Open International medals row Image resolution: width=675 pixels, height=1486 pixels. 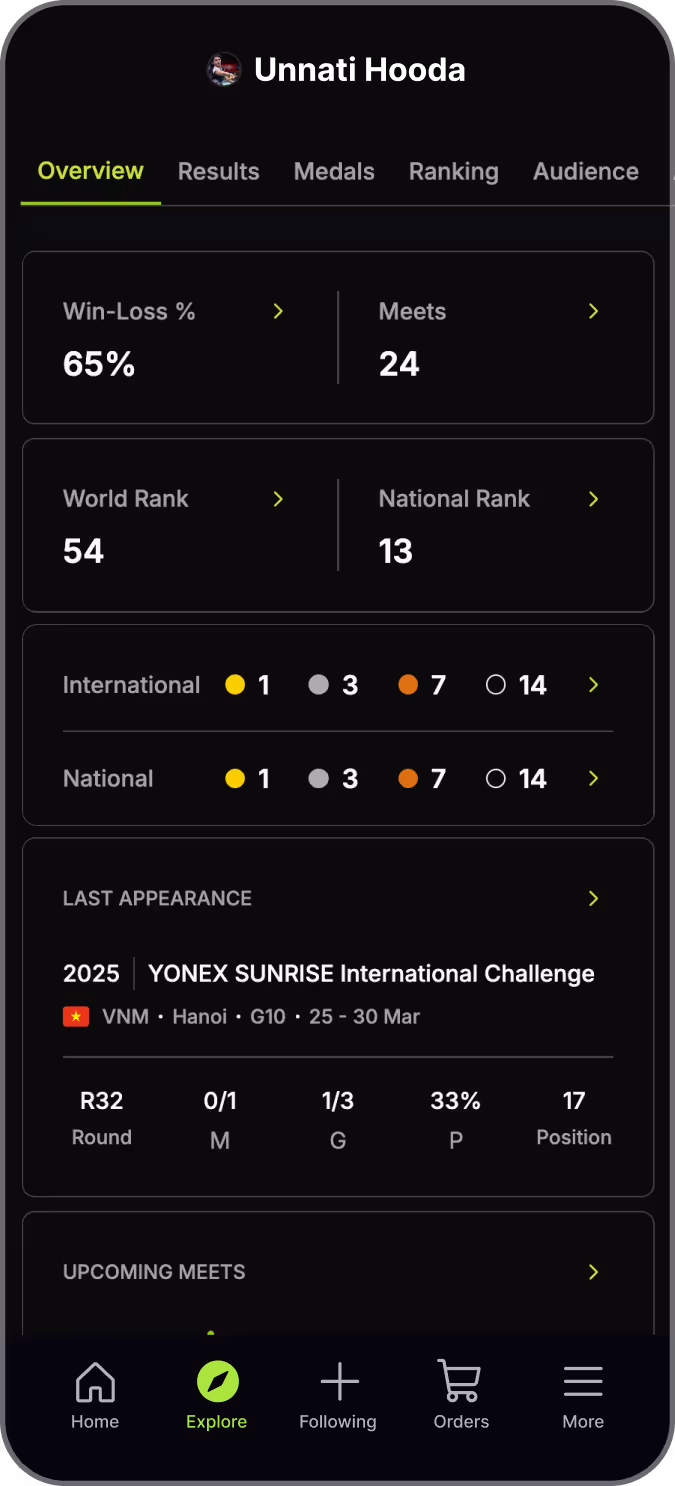tap(338, 685)
